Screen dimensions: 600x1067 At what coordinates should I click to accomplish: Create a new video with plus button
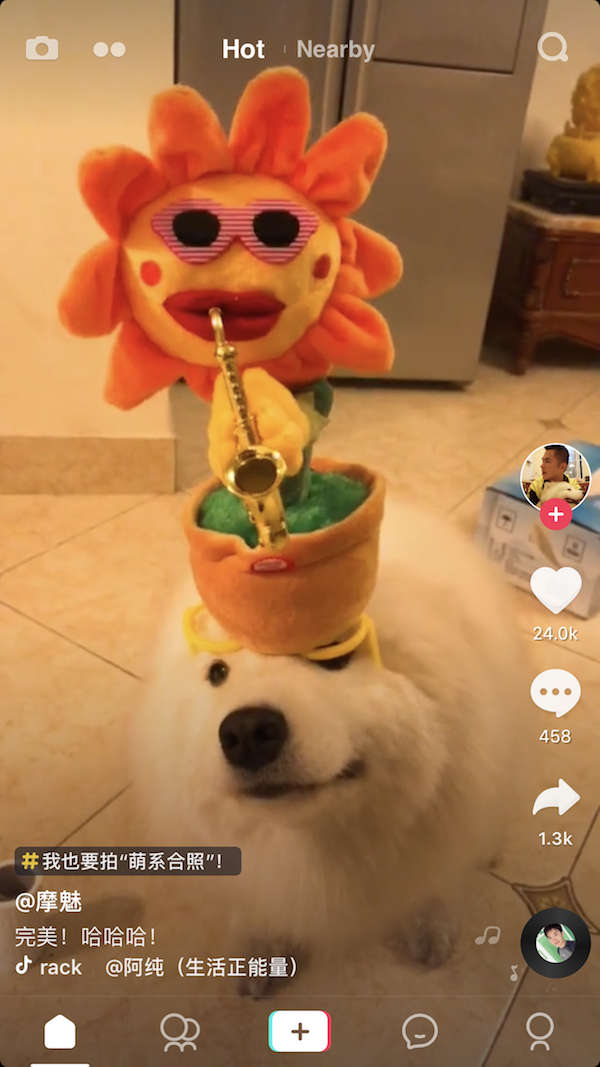click(299, 1031)
